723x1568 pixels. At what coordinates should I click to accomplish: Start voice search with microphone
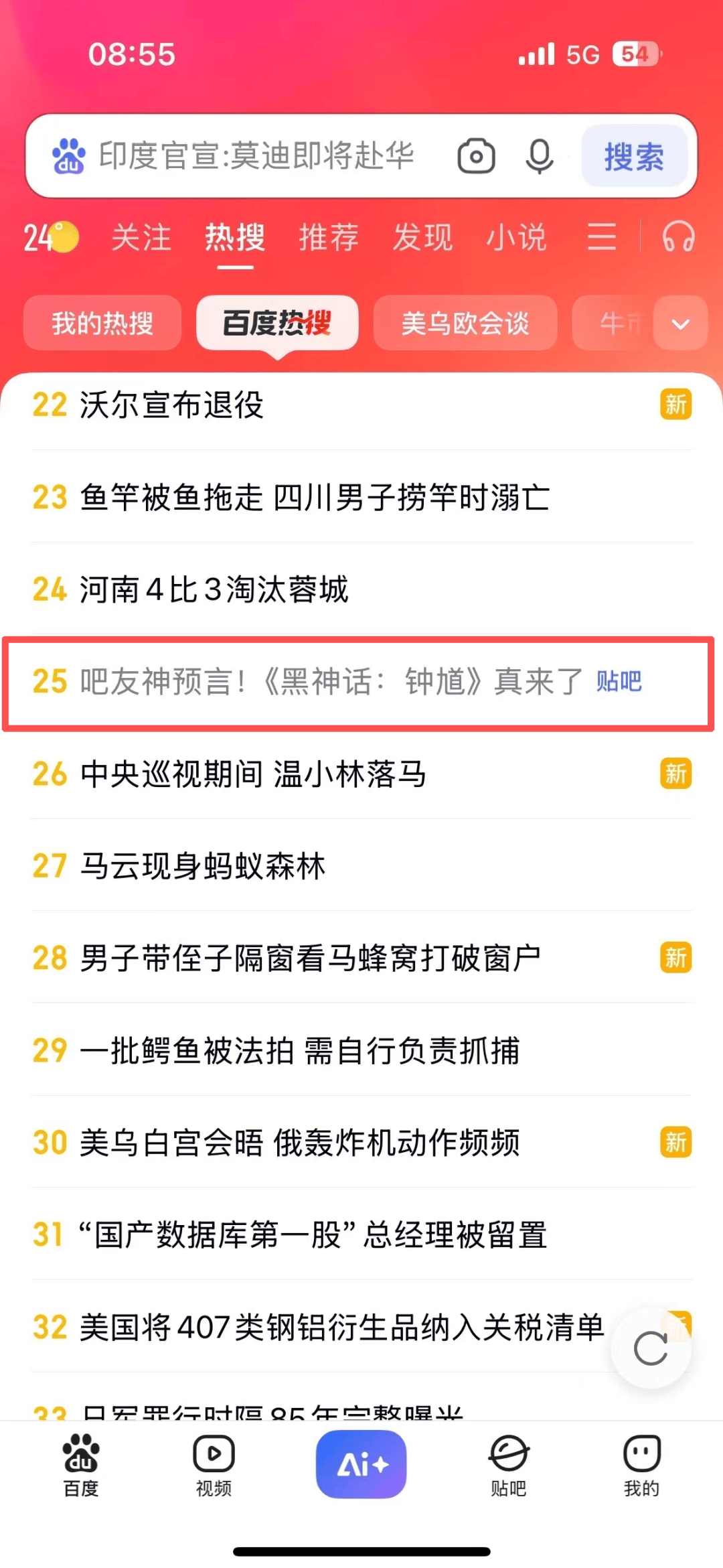click(x=539, y=157)
